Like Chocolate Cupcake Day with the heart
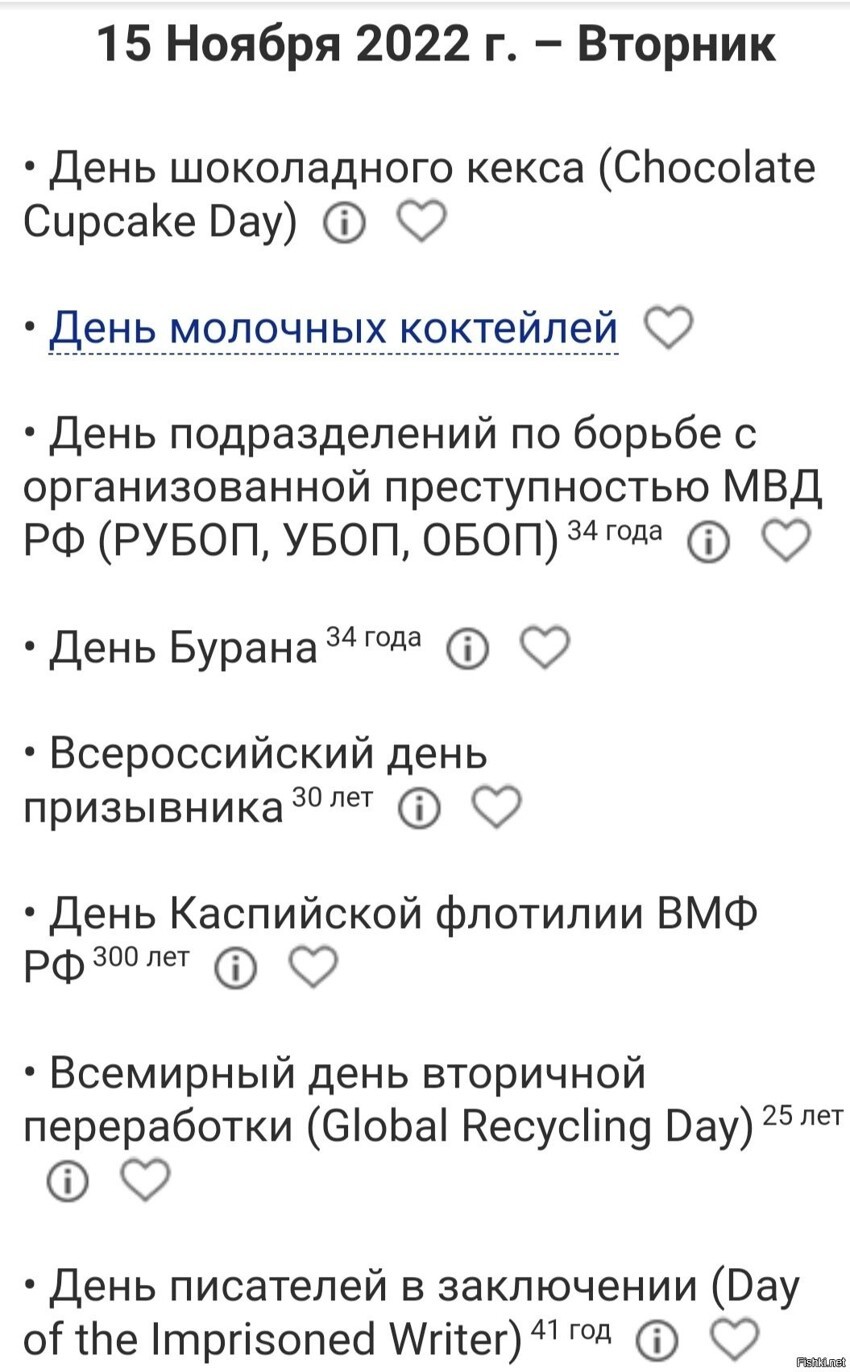This screenshot has width=850, height=1372. point(421,223)
